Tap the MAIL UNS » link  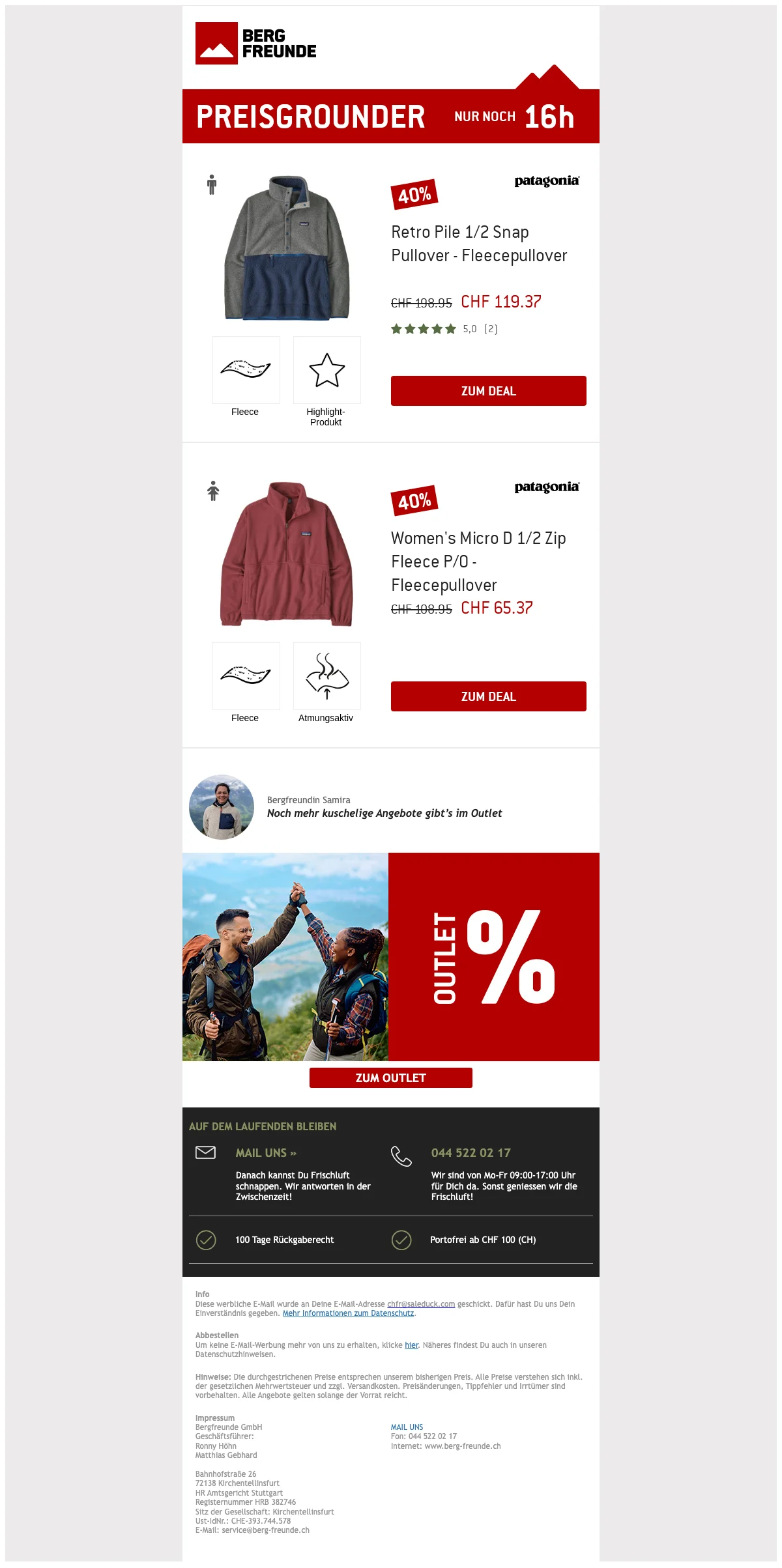(x=266, y=1153)
